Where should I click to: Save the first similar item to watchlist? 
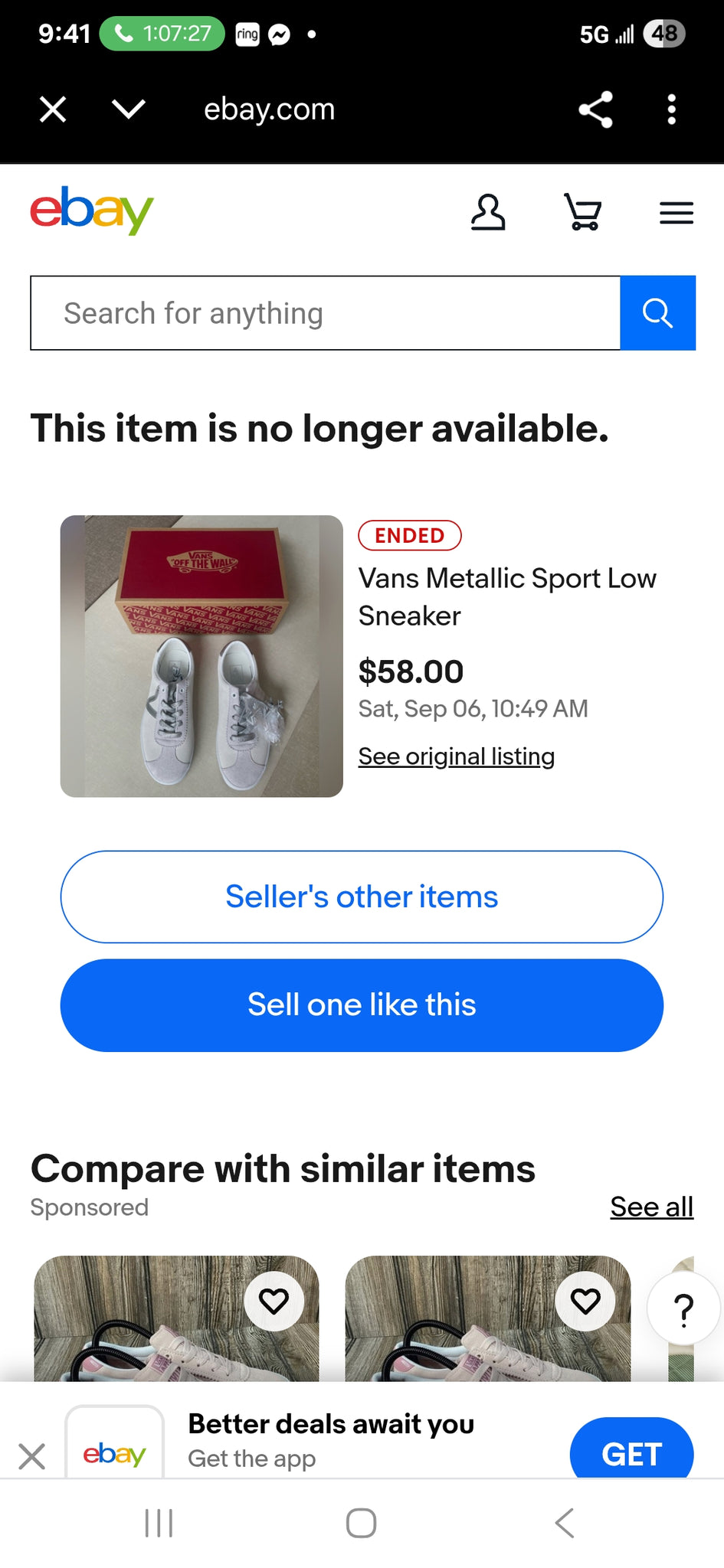[274, 1301]
